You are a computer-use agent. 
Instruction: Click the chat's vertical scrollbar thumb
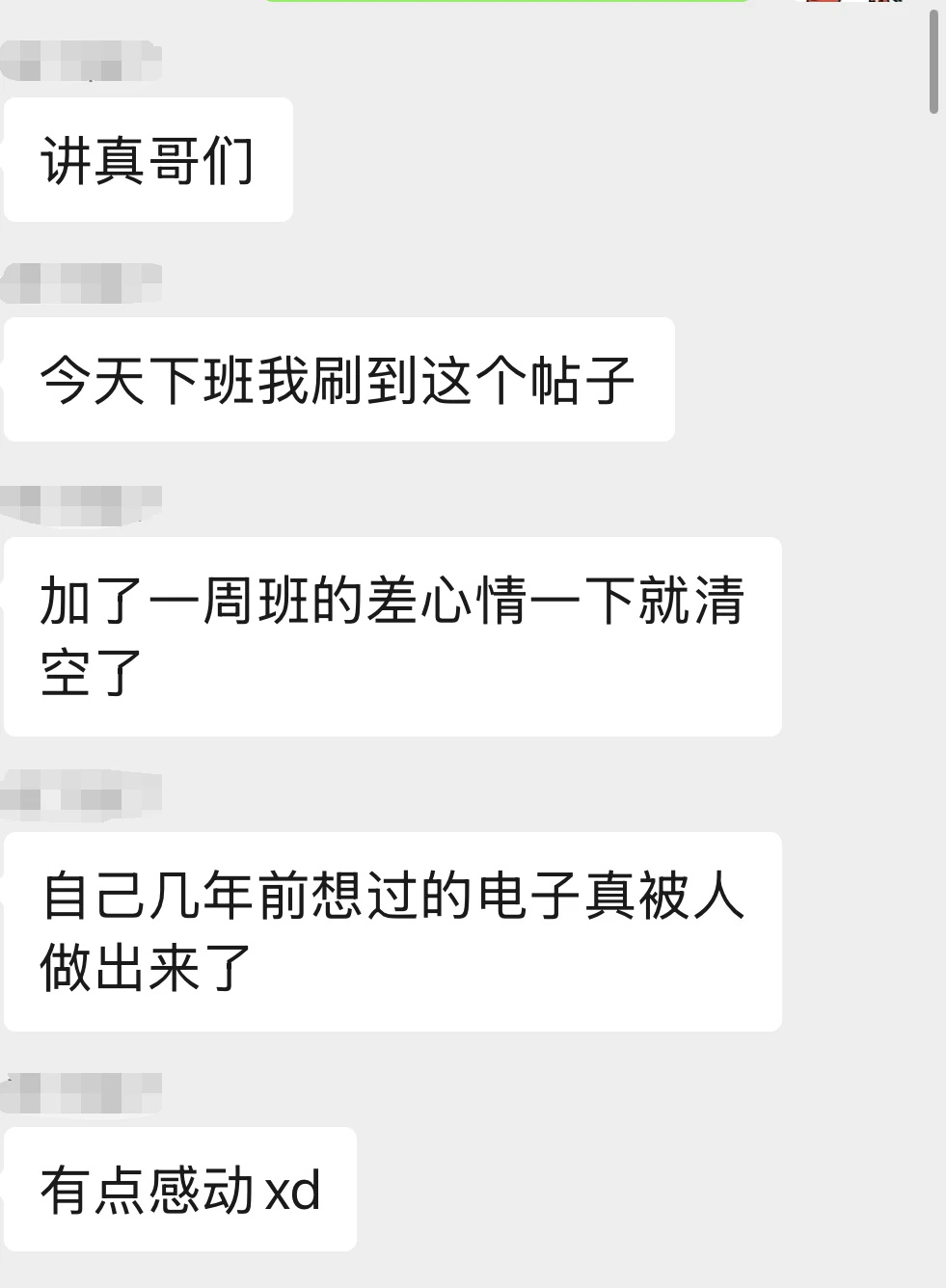pos(933,62)
